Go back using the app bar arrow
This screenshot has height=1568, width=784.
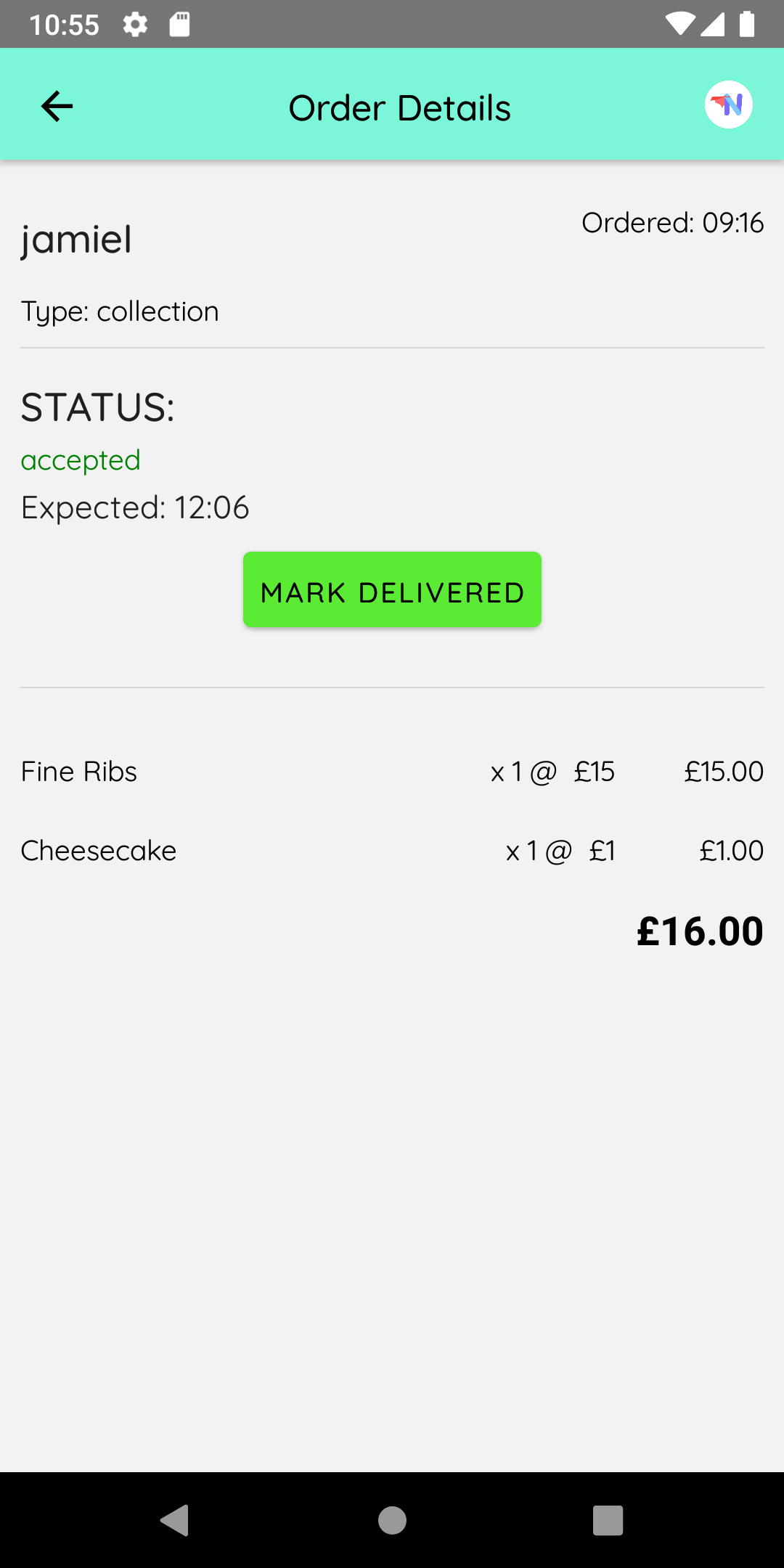[x=57, y=107]
